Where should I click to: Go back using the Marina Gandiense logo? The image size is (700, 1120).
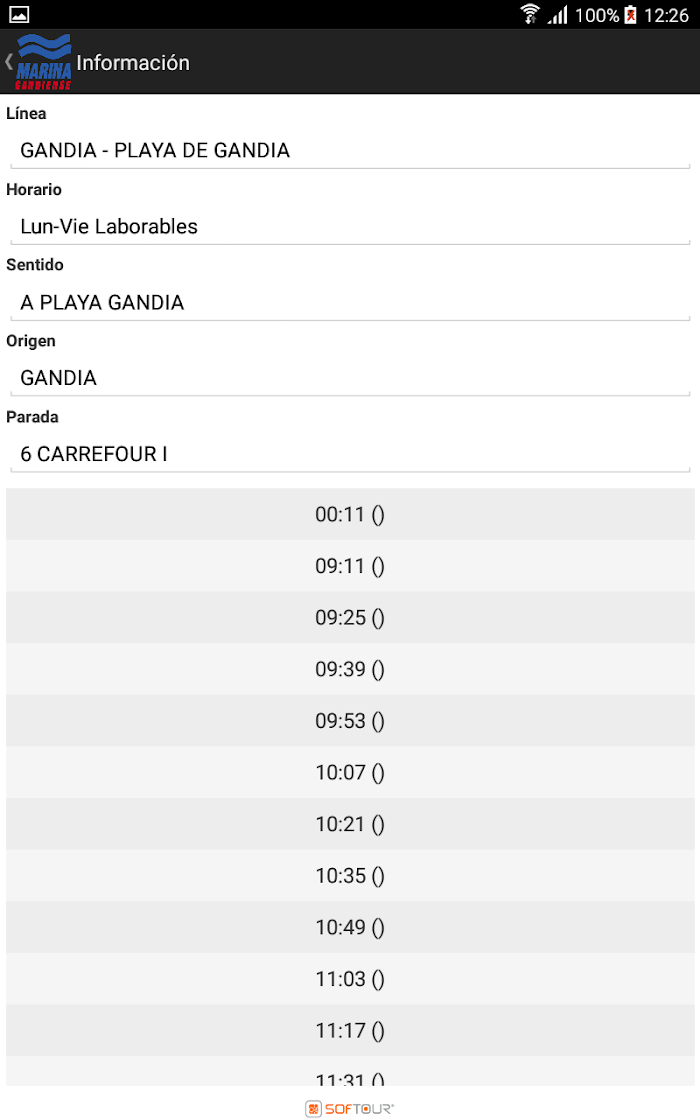pyautogui.click(x=39, y=62)
